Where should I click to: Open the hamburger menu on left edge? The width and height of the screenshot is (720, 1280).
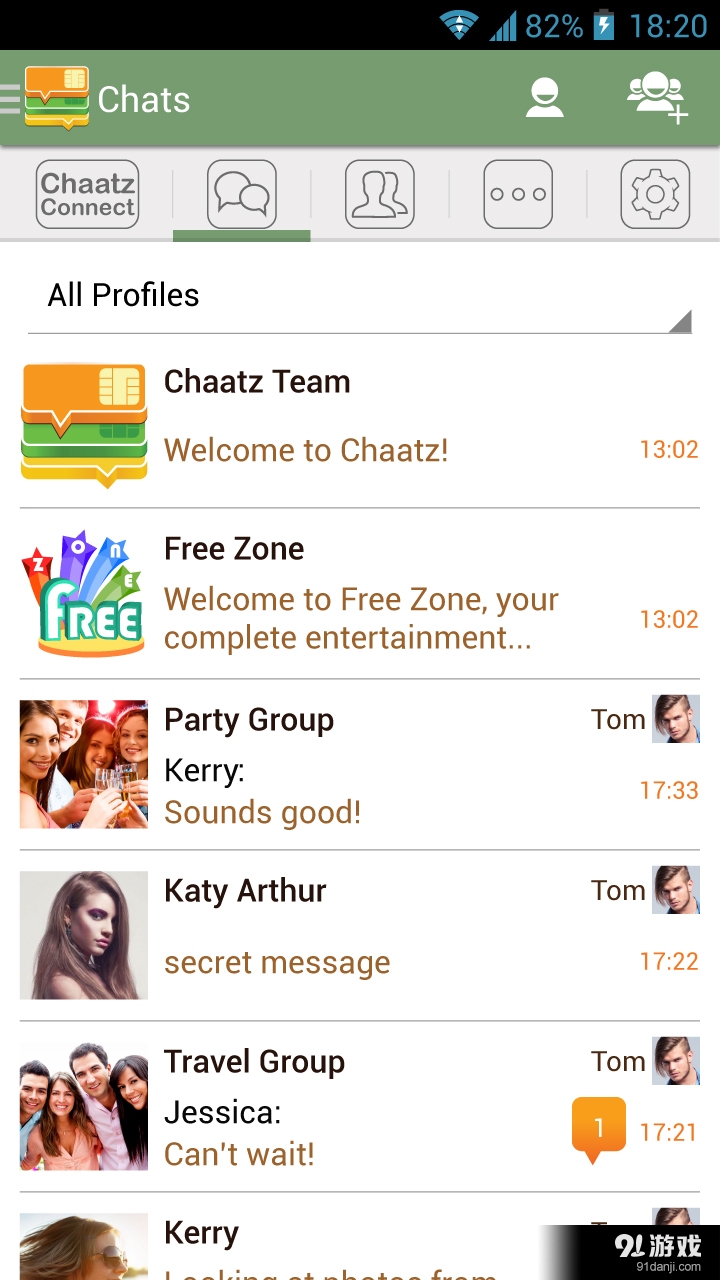[x=8, y=97]
